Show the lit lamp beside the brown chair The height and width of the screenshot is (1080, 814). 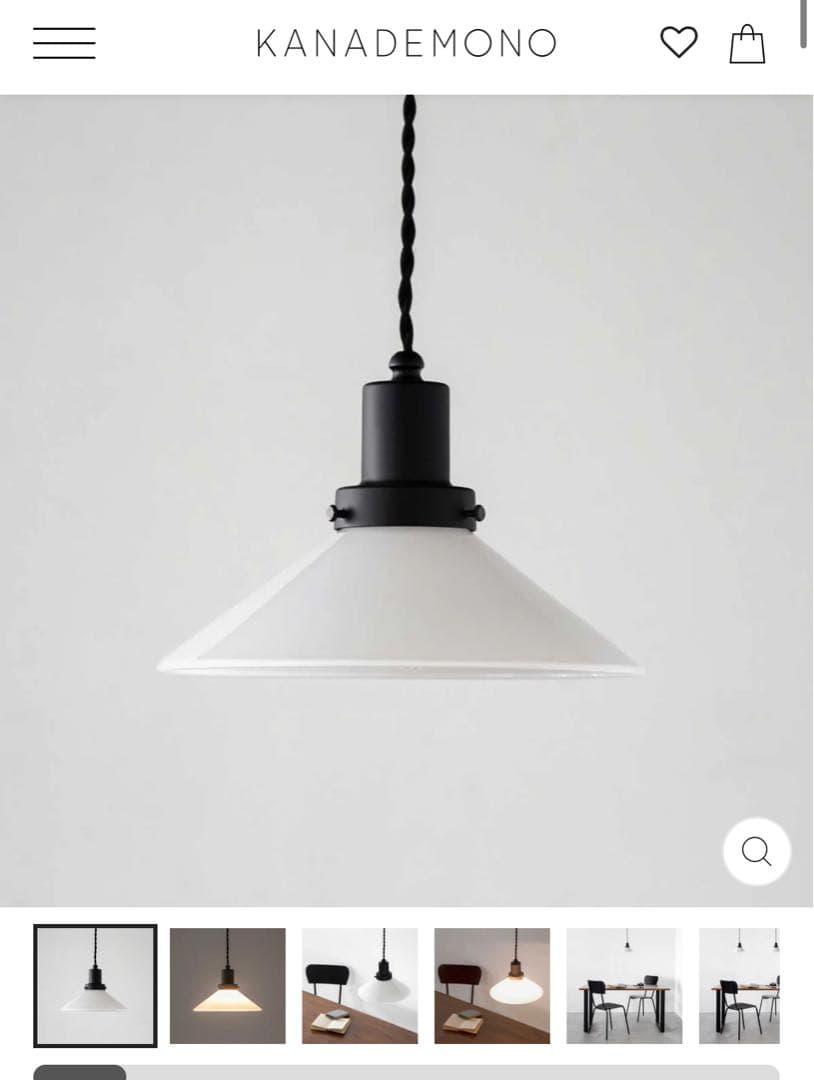coord(492,986)
